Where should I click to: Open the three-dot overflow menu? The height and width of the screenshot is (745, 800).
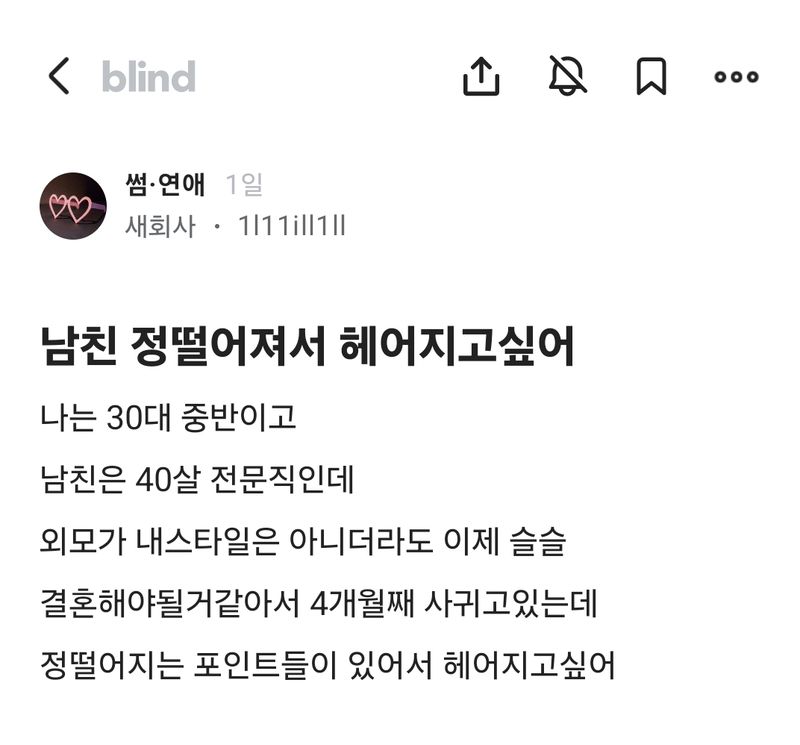[736, 76]
